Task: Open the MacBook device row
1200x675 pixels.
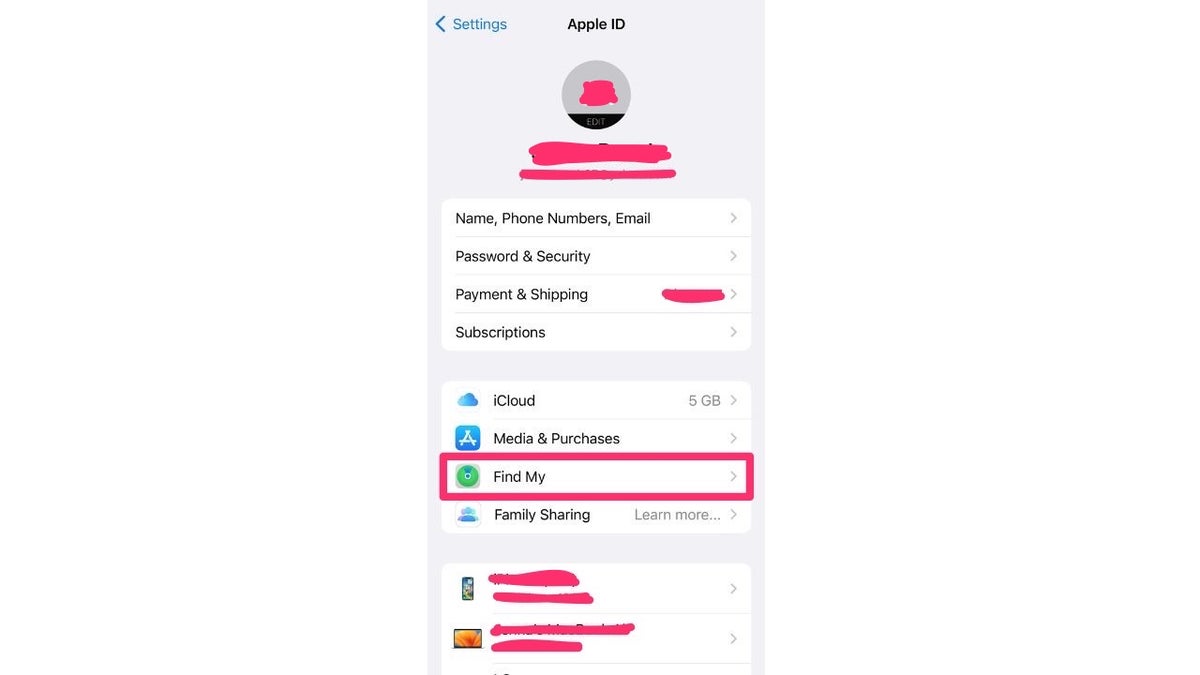Action: (x=595, y=638)
